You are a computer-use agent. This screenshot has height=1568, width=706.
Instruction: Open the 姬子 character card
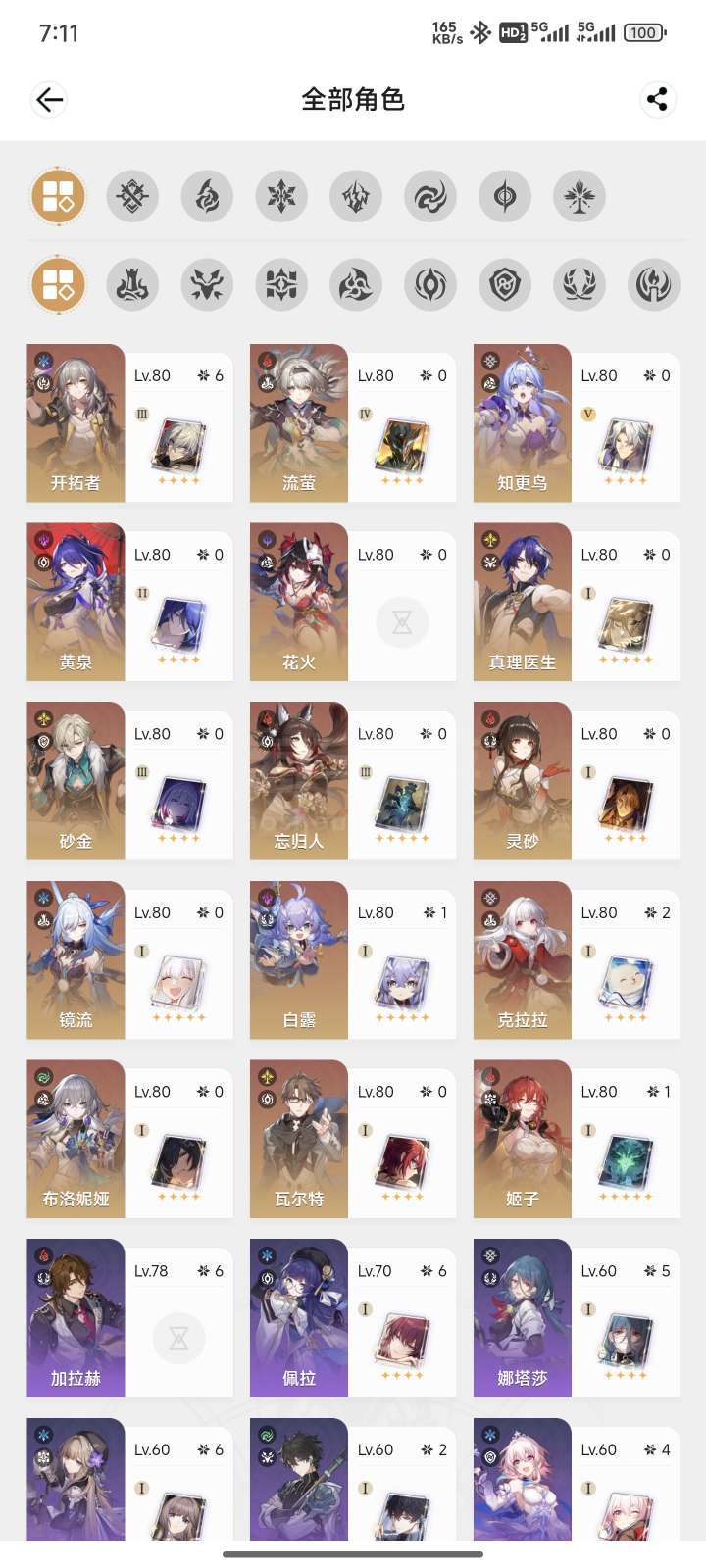point(577,1139)
